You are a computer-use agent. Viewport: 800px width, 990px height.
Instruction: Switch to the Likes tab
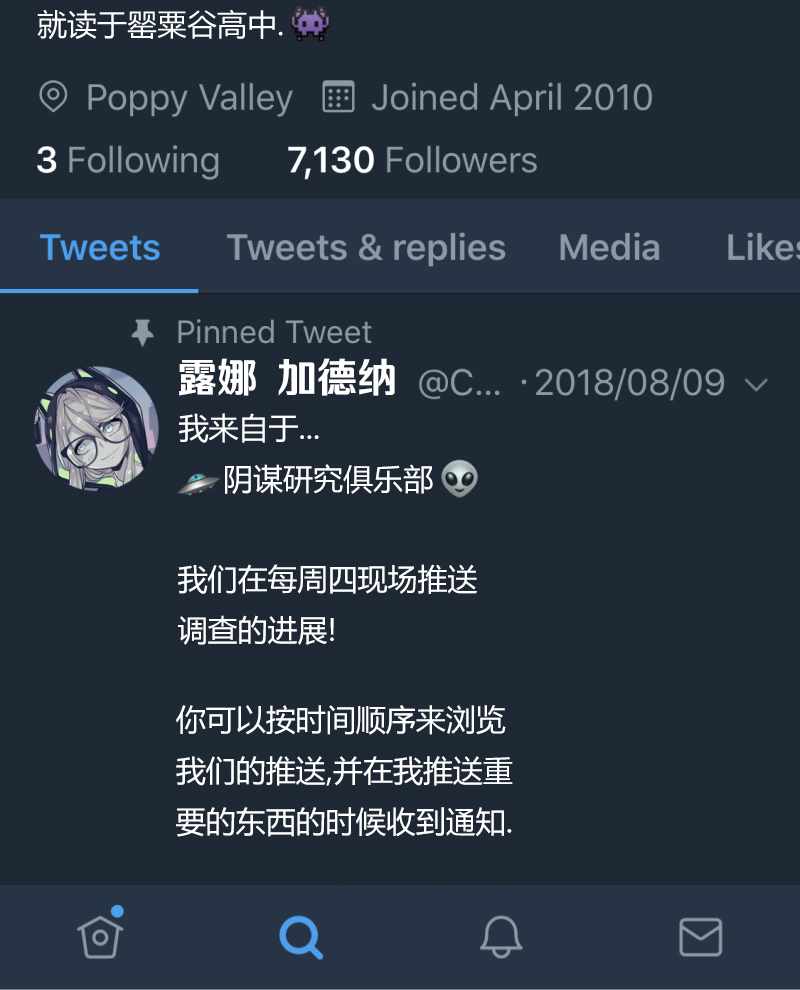[x=763, y=248]
